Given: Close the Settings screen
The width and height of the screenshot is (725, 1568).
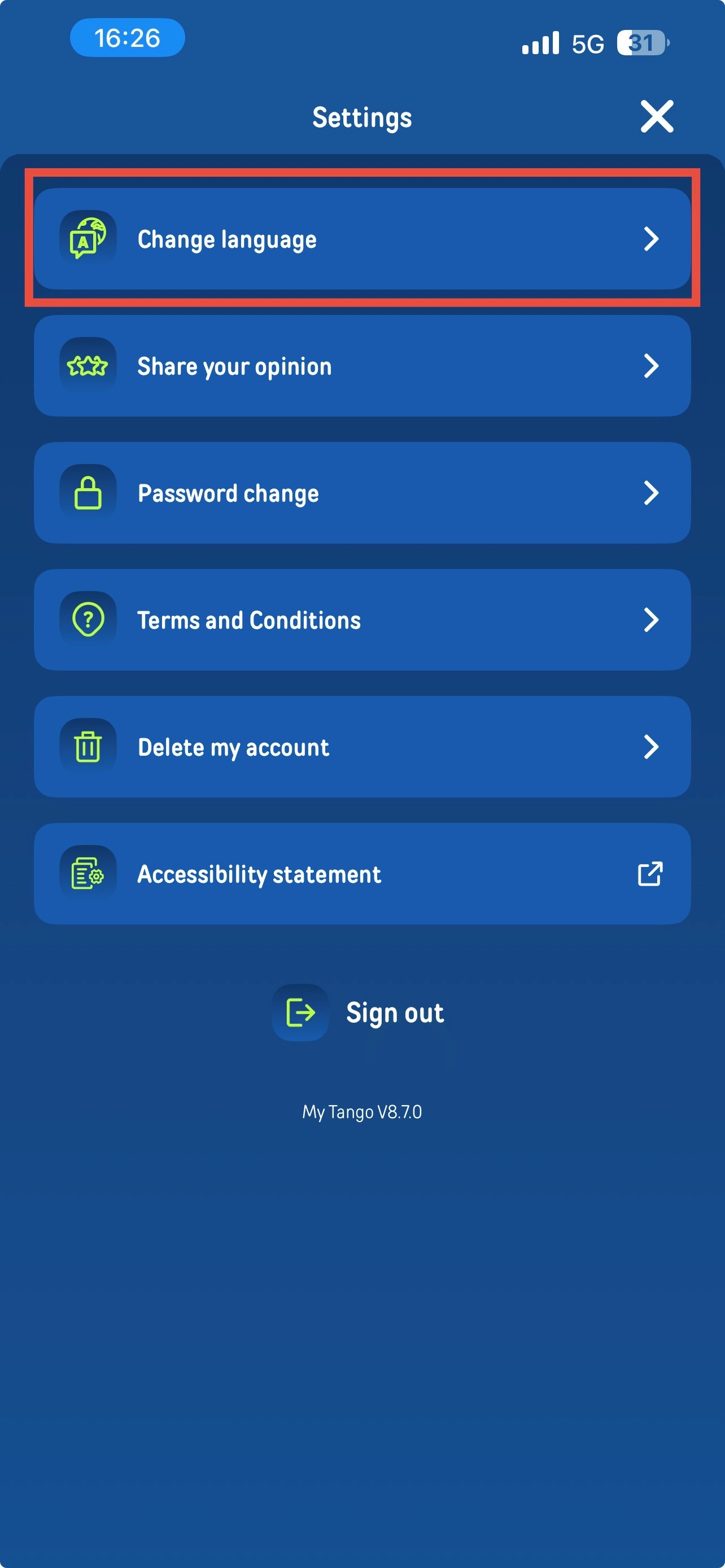Looking at the screenshot, I should [657, 116].
